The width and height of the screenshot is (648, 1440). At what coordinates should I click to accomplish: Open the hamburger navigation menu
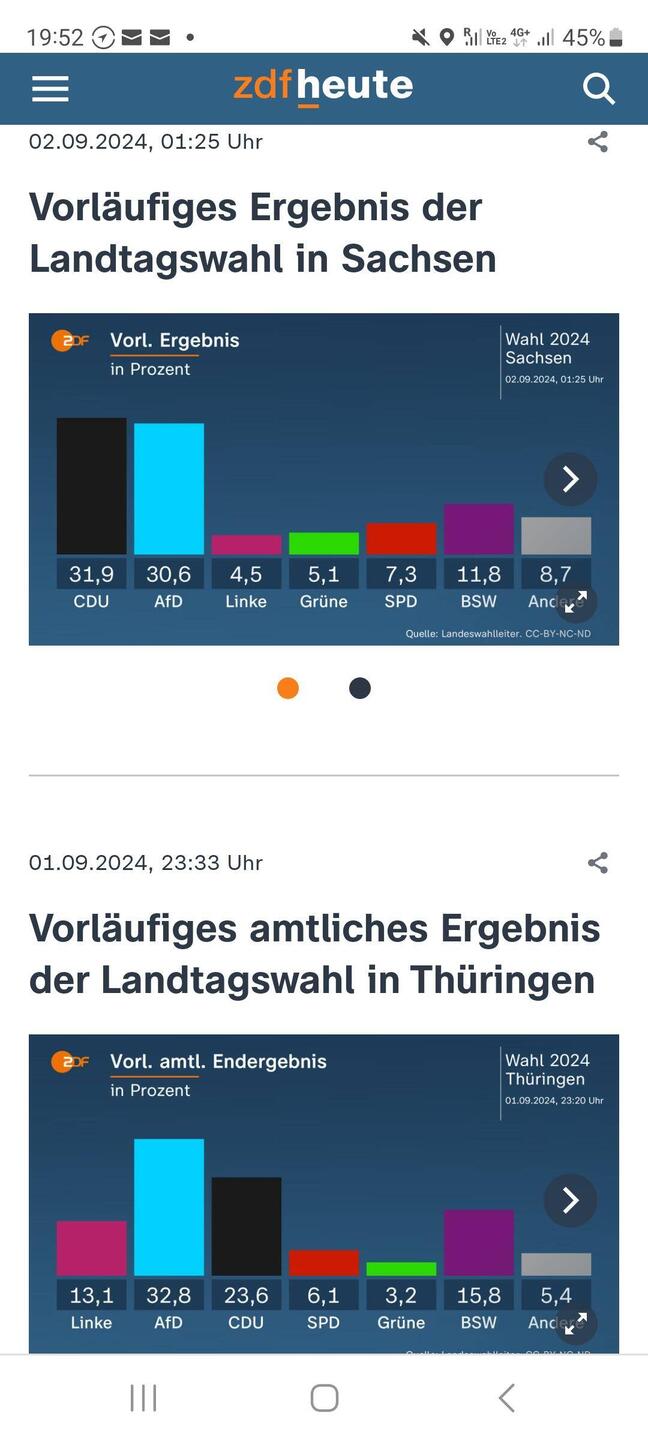click(50, 89)
